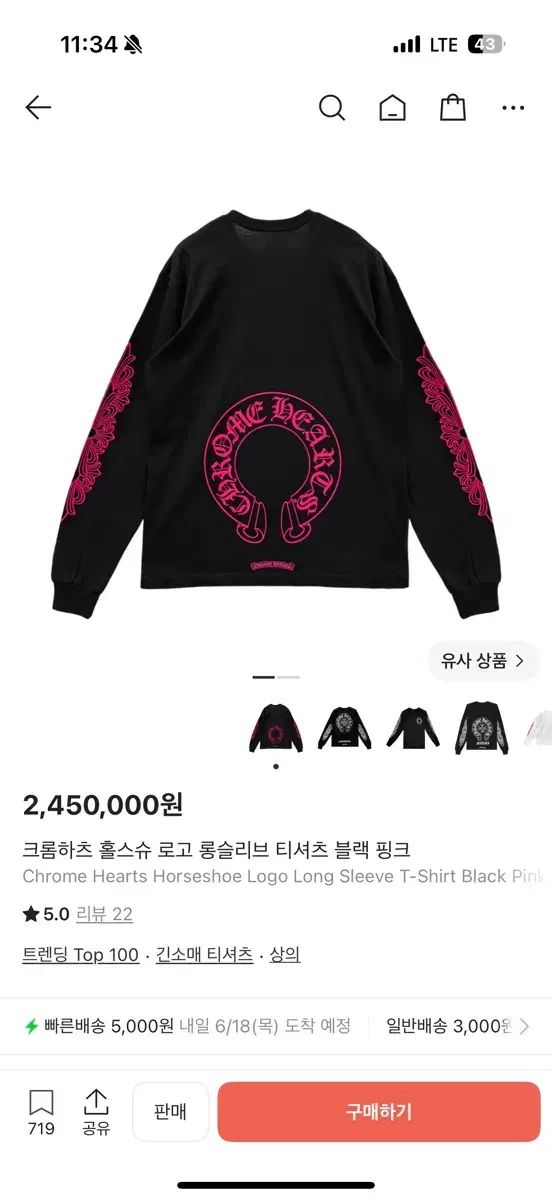Share this product via 공유

pos(96,1112)
